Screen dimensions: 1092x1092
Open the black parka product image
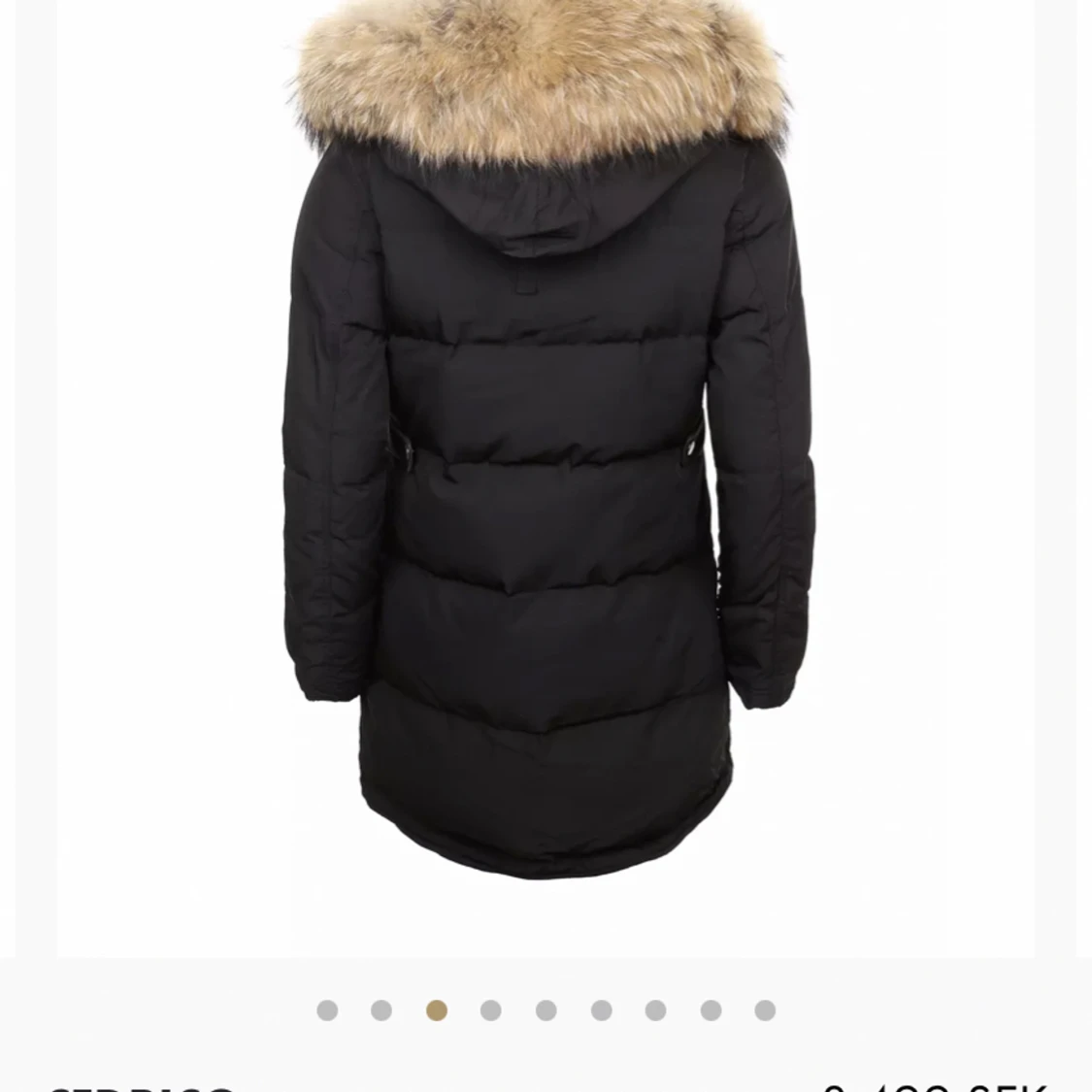pyautogui.click(x=546, y=466)
